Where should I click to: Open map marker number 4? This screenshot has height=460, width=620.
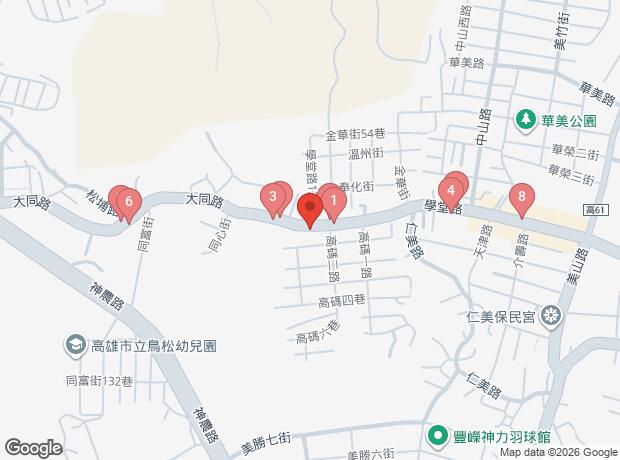click(452, 188)
